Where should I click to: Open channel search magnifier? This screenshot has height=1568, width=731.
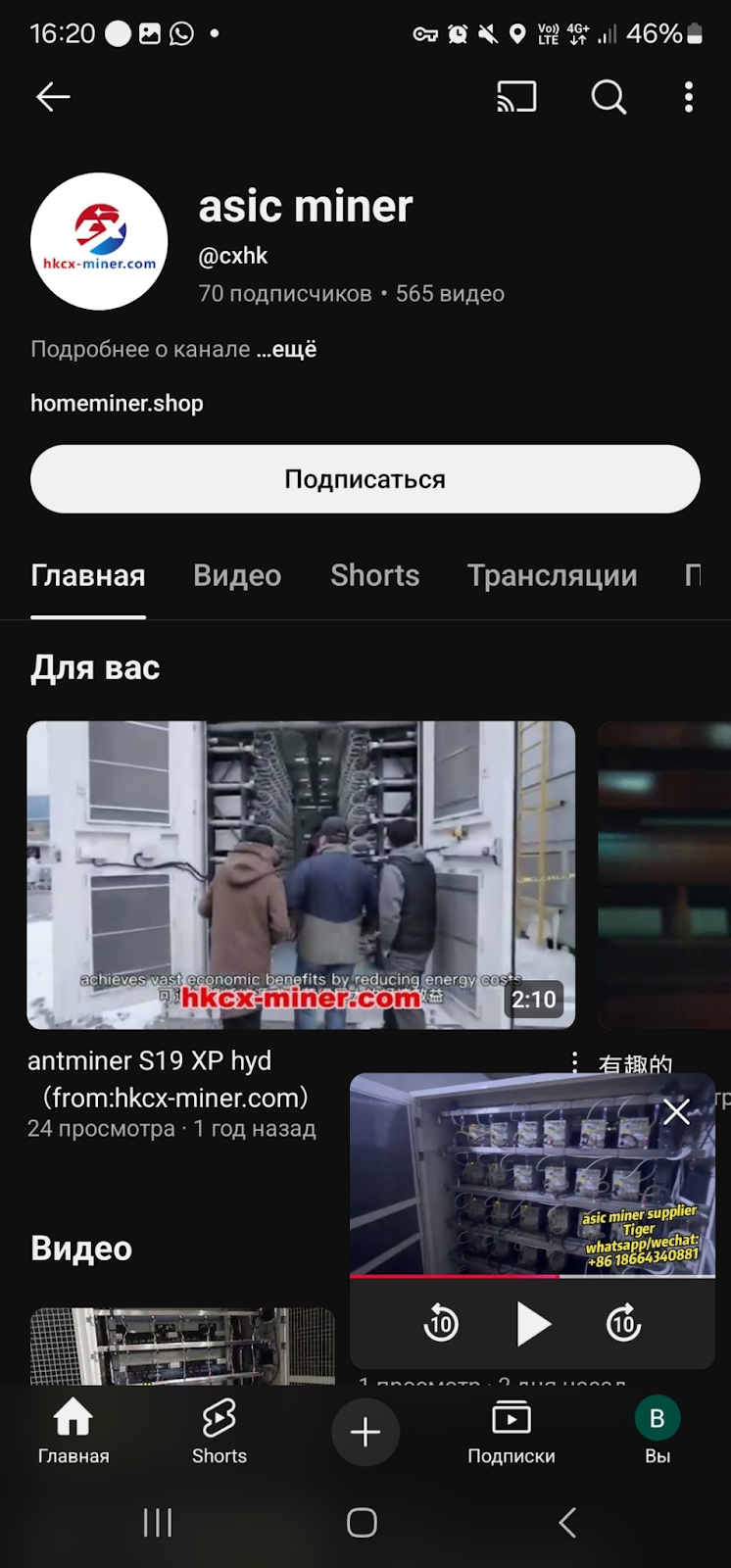(609, 96)
